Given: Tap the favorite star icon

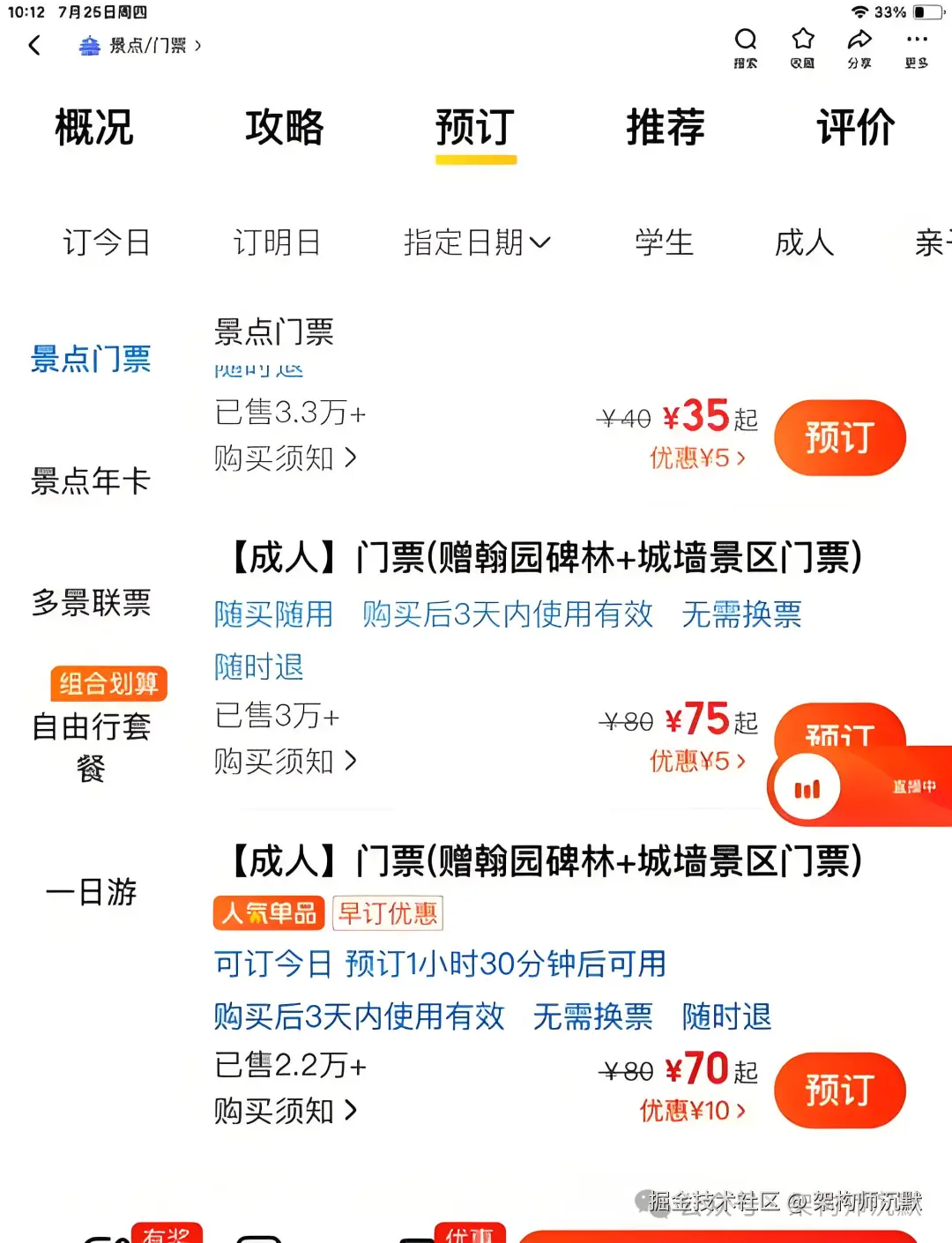Looking at the screenshot, I should click(802, 40).
